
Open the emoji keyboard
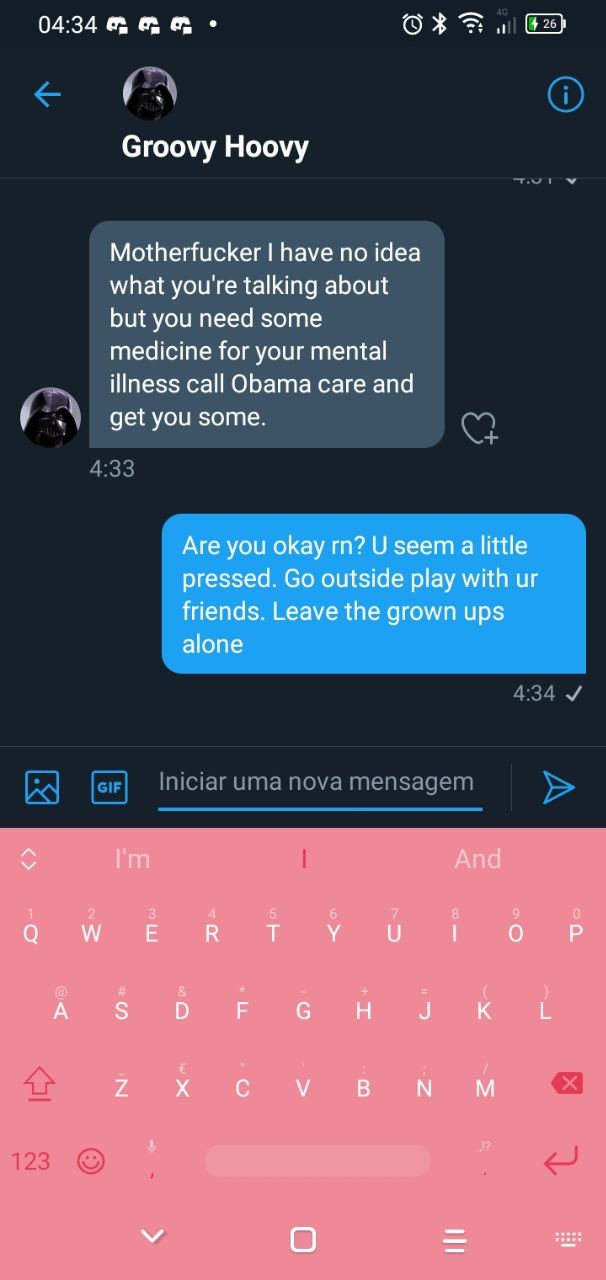coord(91,1161)
